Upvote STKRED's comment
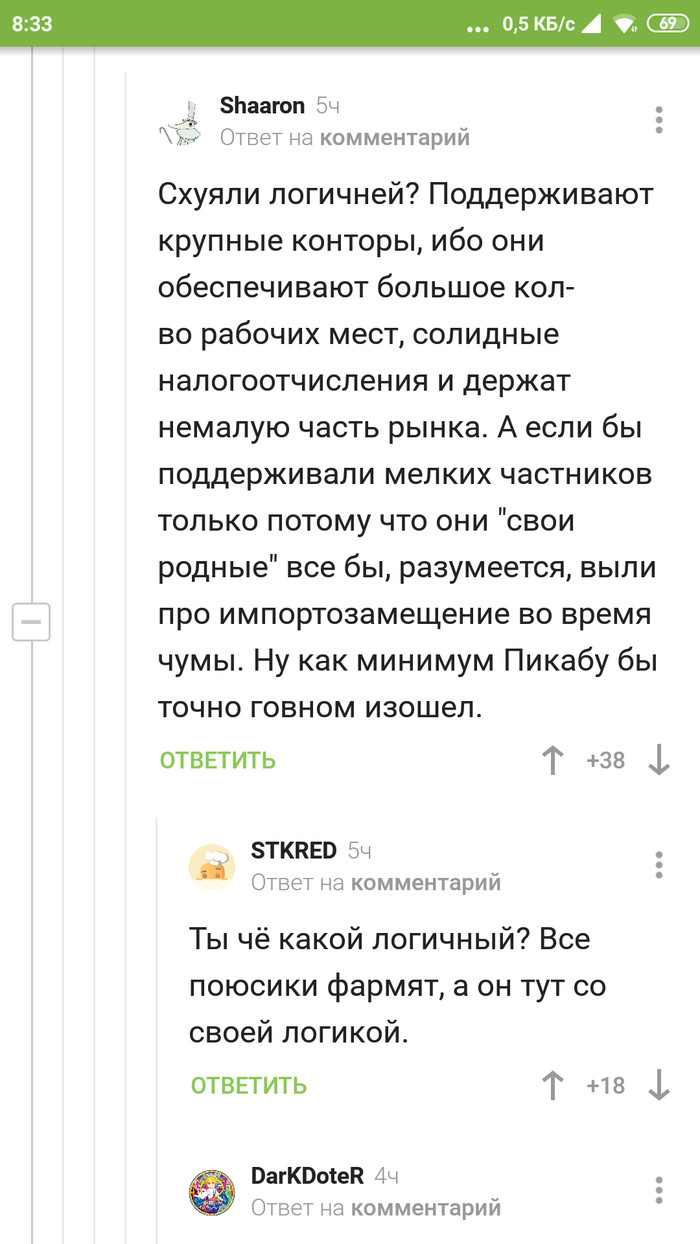The image size is (700, 1244). [x=552, y=1086]
